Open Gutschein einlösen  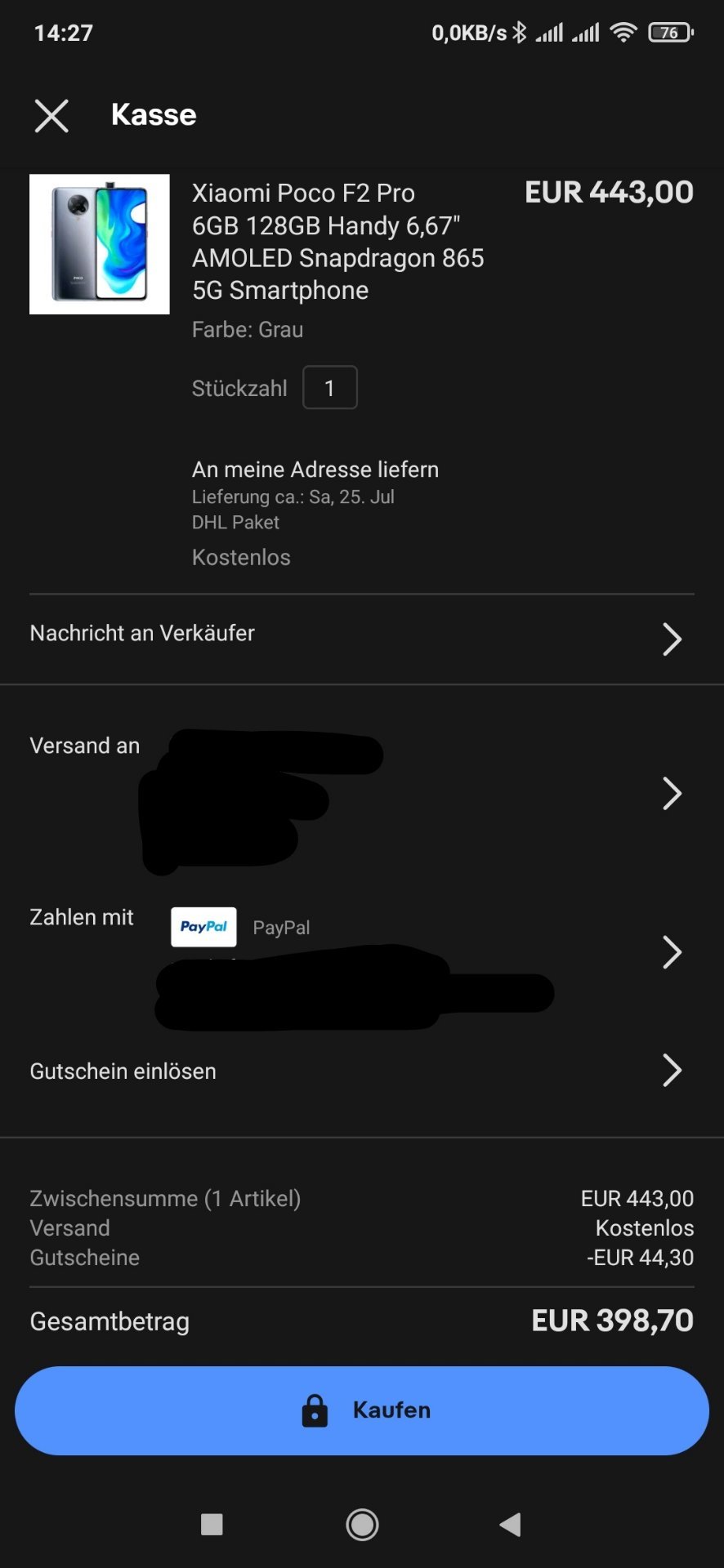click(x=362, y=1071)
